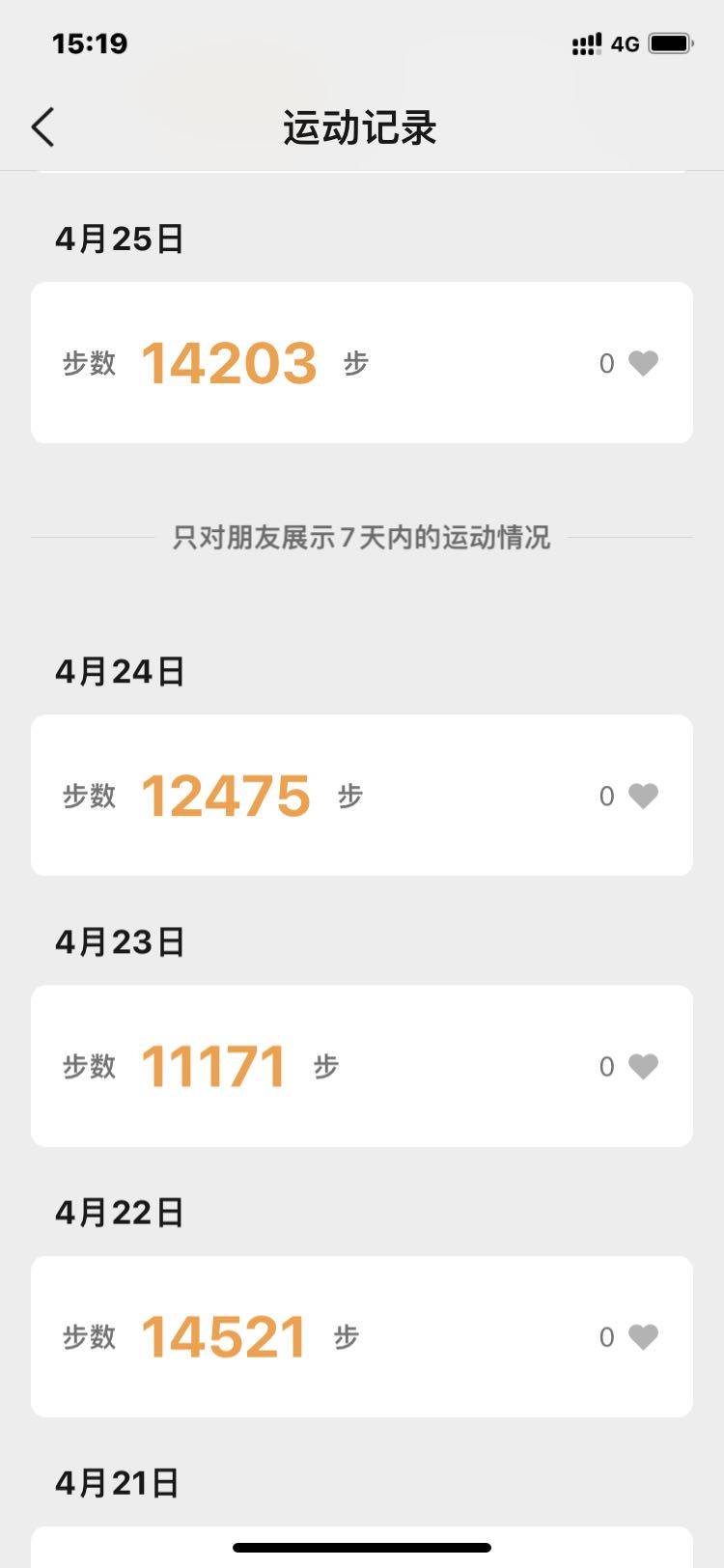Tap the heart on the 4月23日 record
The width and height of the screenshot is (724, 1568).
point(643,1066)
